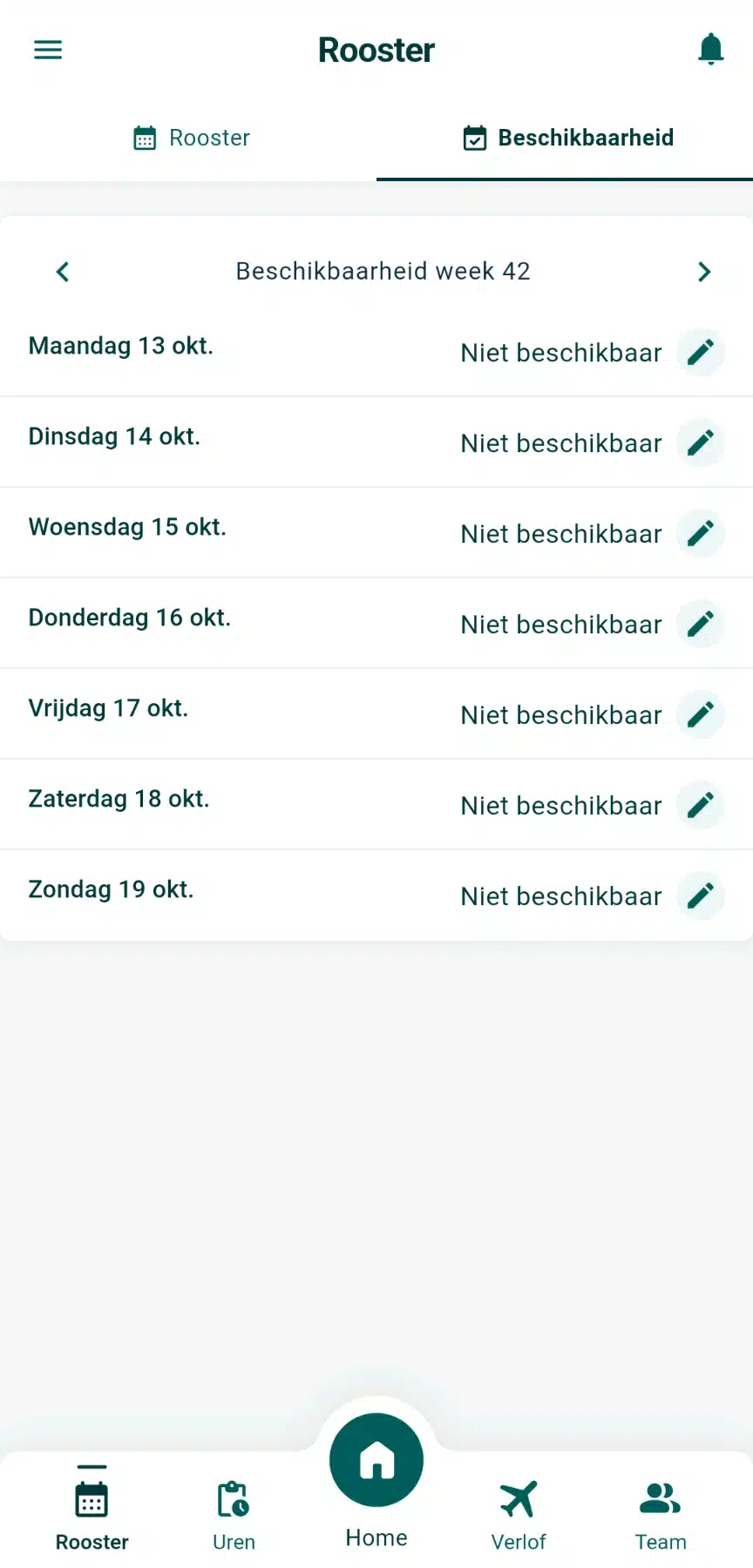Go to Home
This screenshot has width=753, height=1568.
[x=376, y=1472]
